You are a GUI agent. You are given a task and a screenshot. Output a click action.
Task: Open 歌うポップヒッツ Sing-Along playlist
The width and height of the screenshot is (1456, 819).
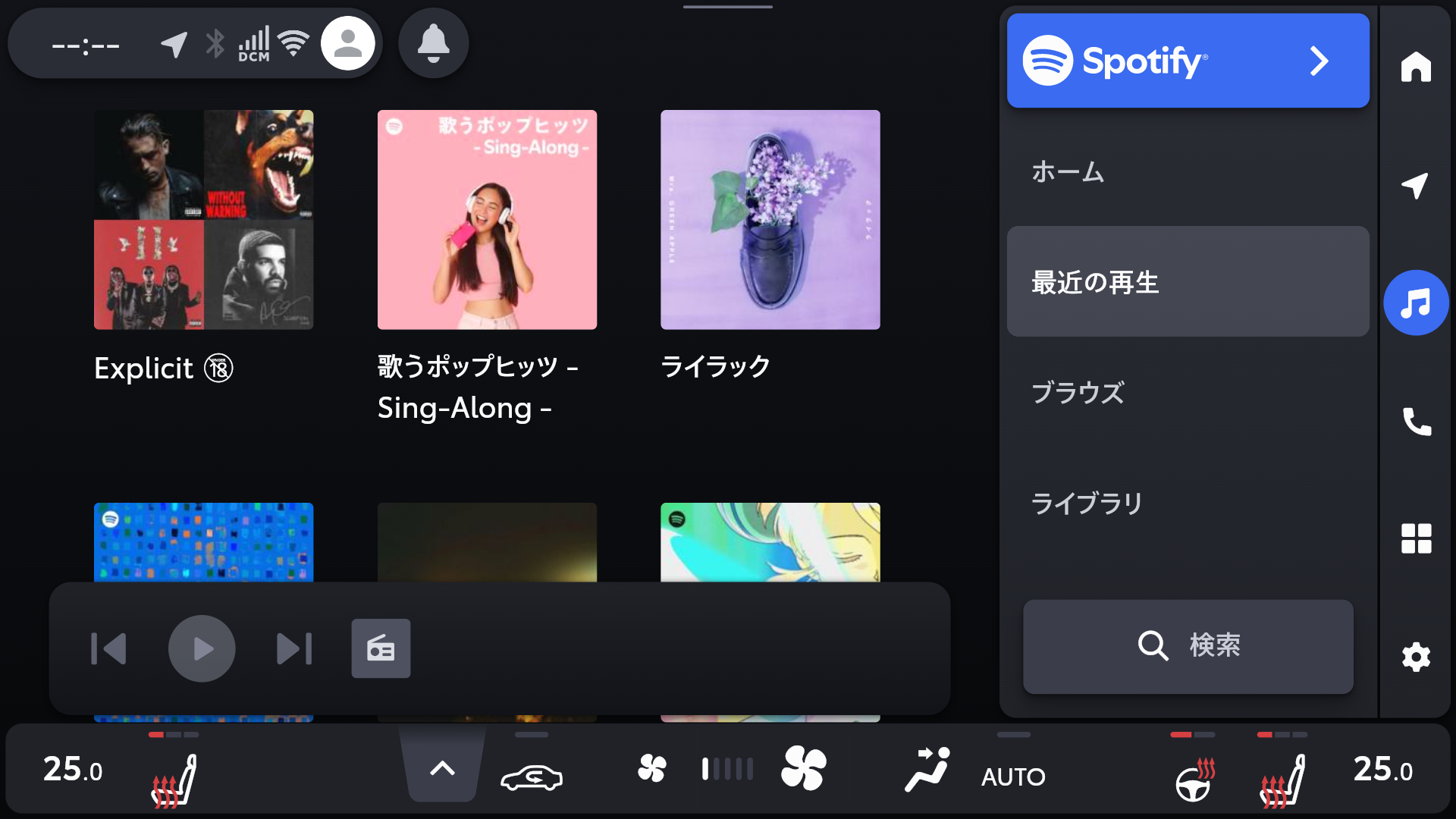(x=487, y=220)
